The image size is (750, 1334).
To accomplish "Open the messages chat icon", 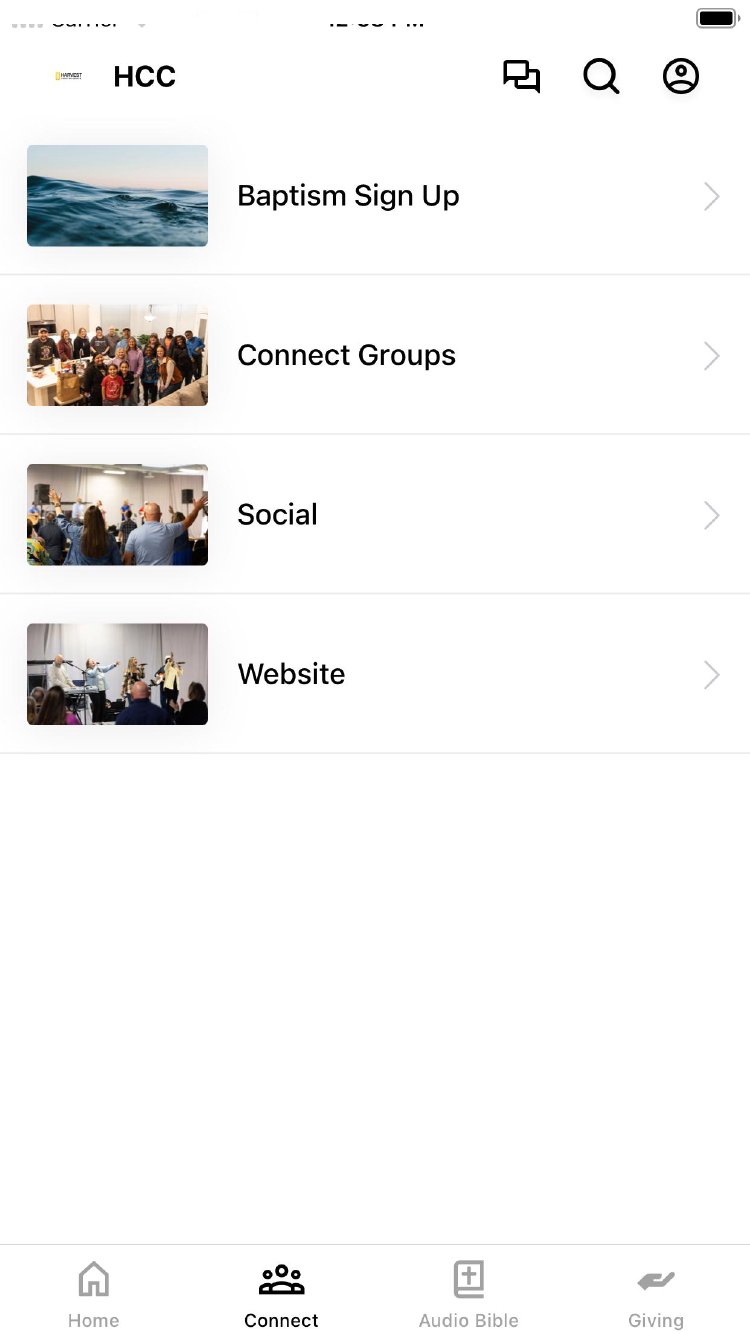I will coord(521,77).
